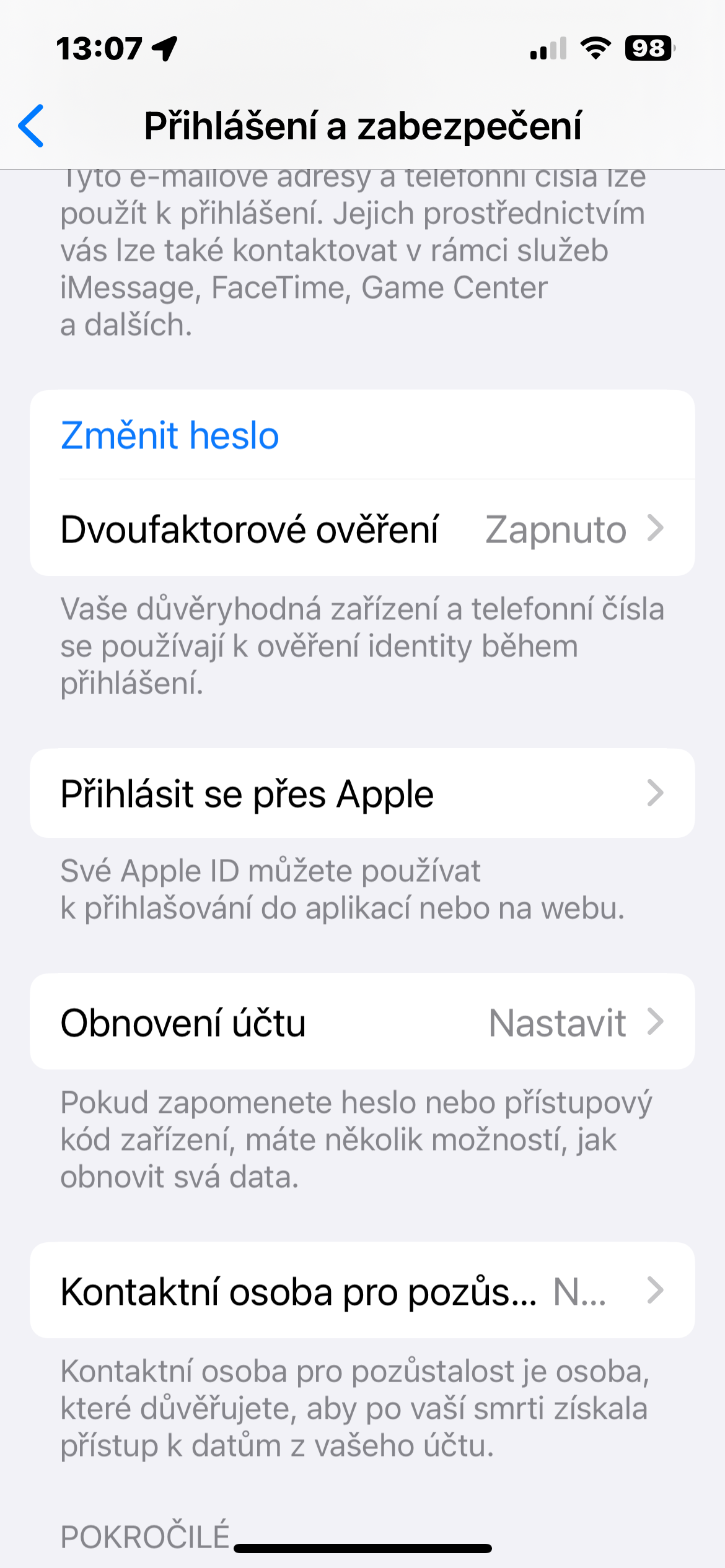
Task: Open Kontaktní osoba pro pozůstalost row
Action: (362, 1292)
